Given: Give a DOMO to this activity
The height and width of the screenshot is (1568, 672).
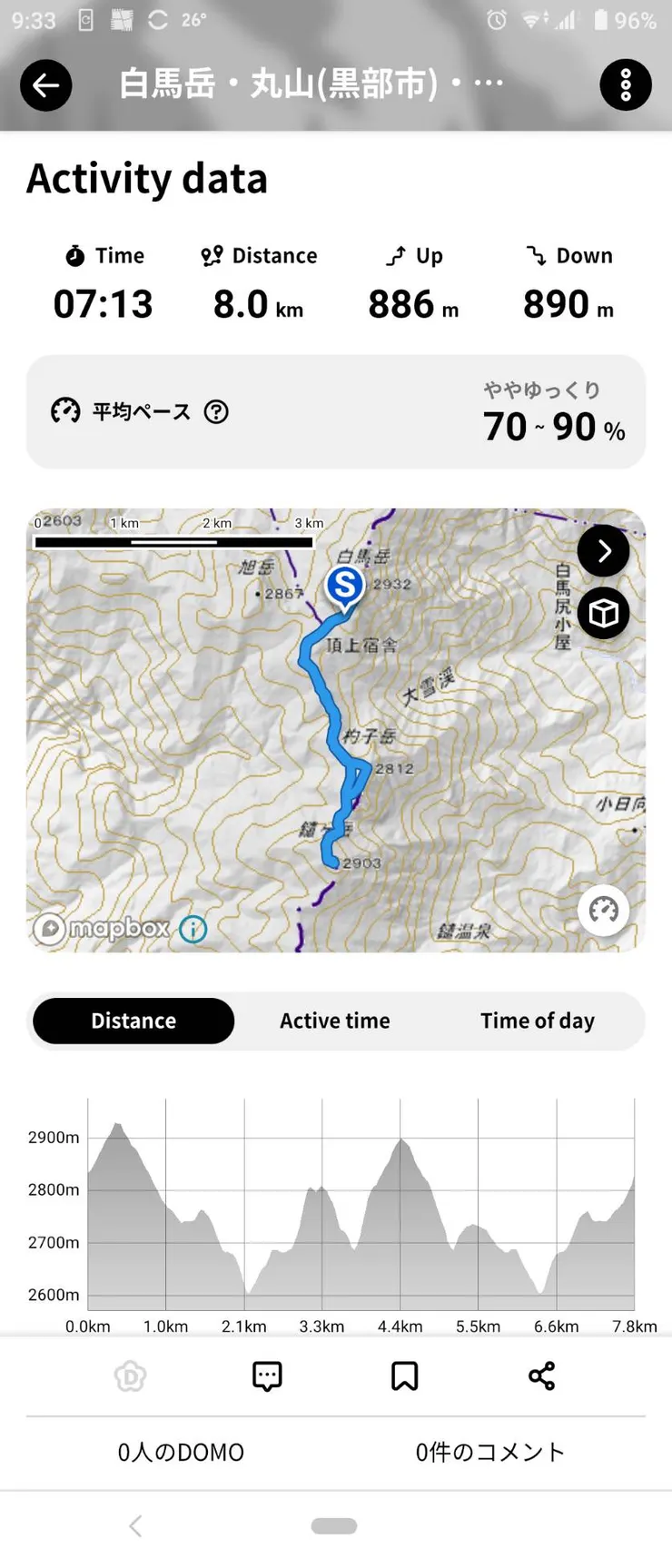Looking at the screenshot, I should tap(130, 1376).
